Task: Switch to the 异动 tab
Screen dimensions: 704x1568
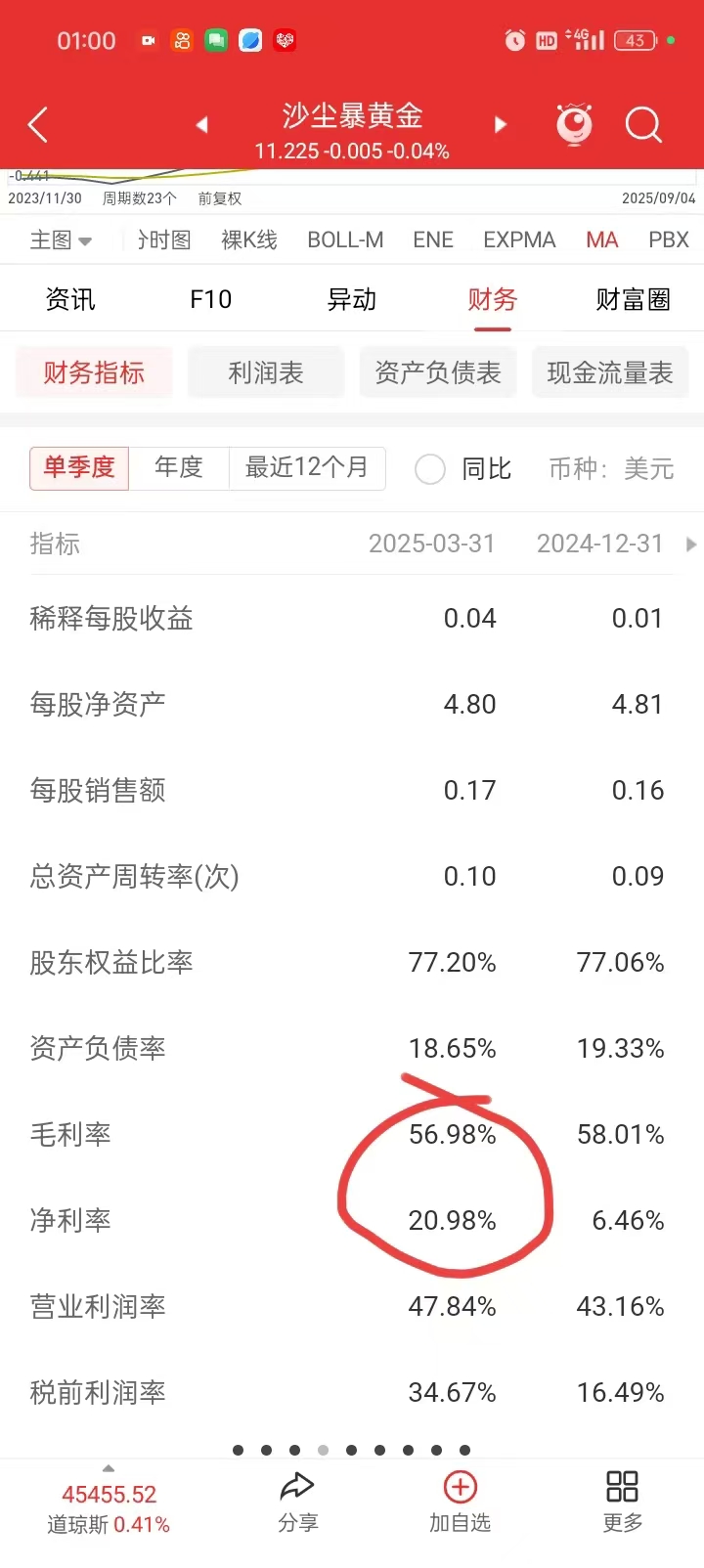Action: [351, 300]
